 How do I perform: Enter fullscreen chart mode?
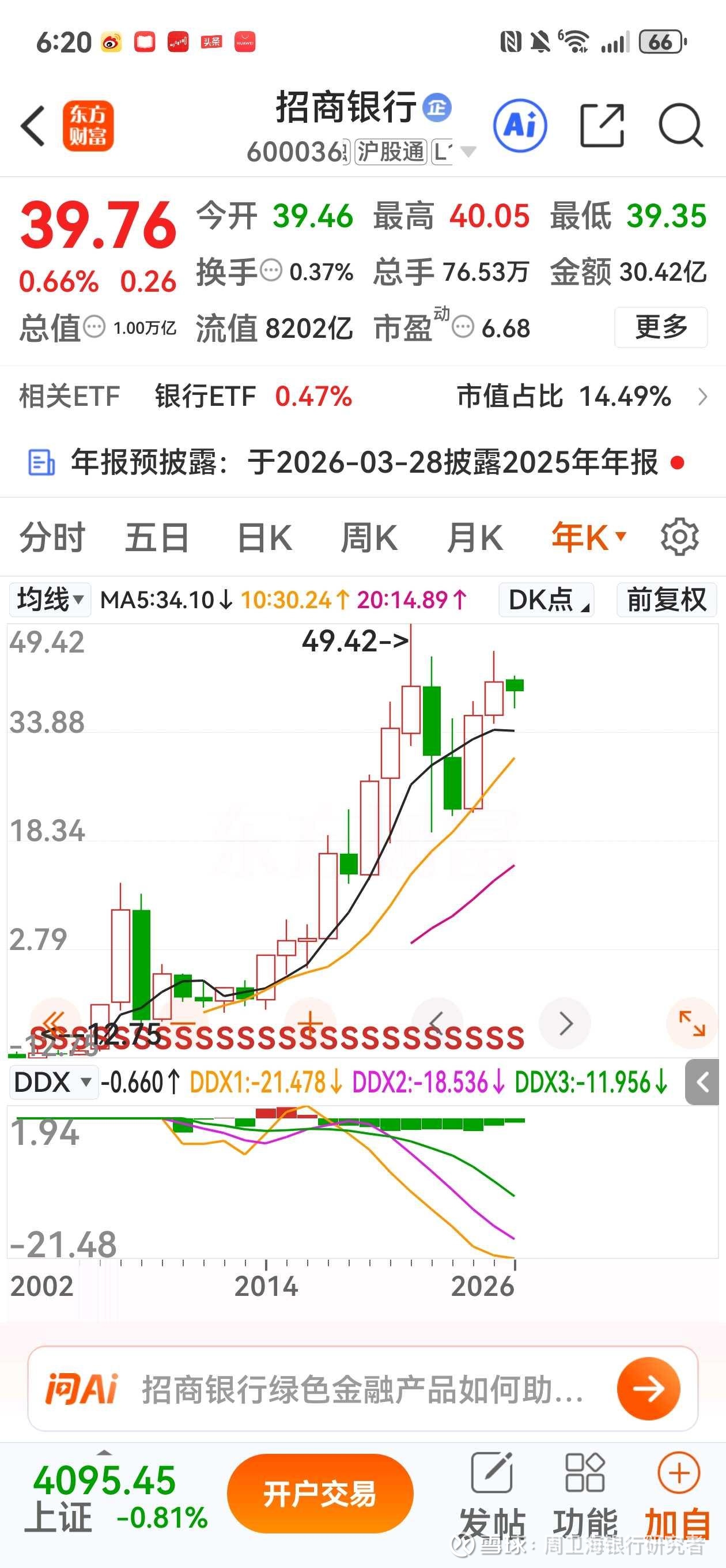(692, 1023)
